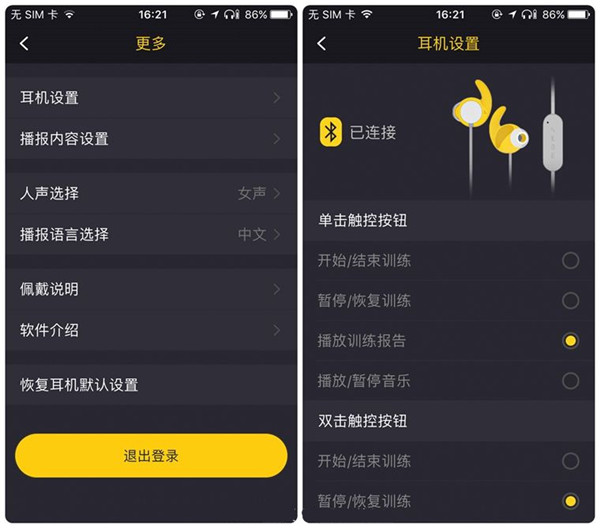The image size is (600, 528).
Task: Open 播报内容设置
Action: pyautogui.click(x=150, y=139)
